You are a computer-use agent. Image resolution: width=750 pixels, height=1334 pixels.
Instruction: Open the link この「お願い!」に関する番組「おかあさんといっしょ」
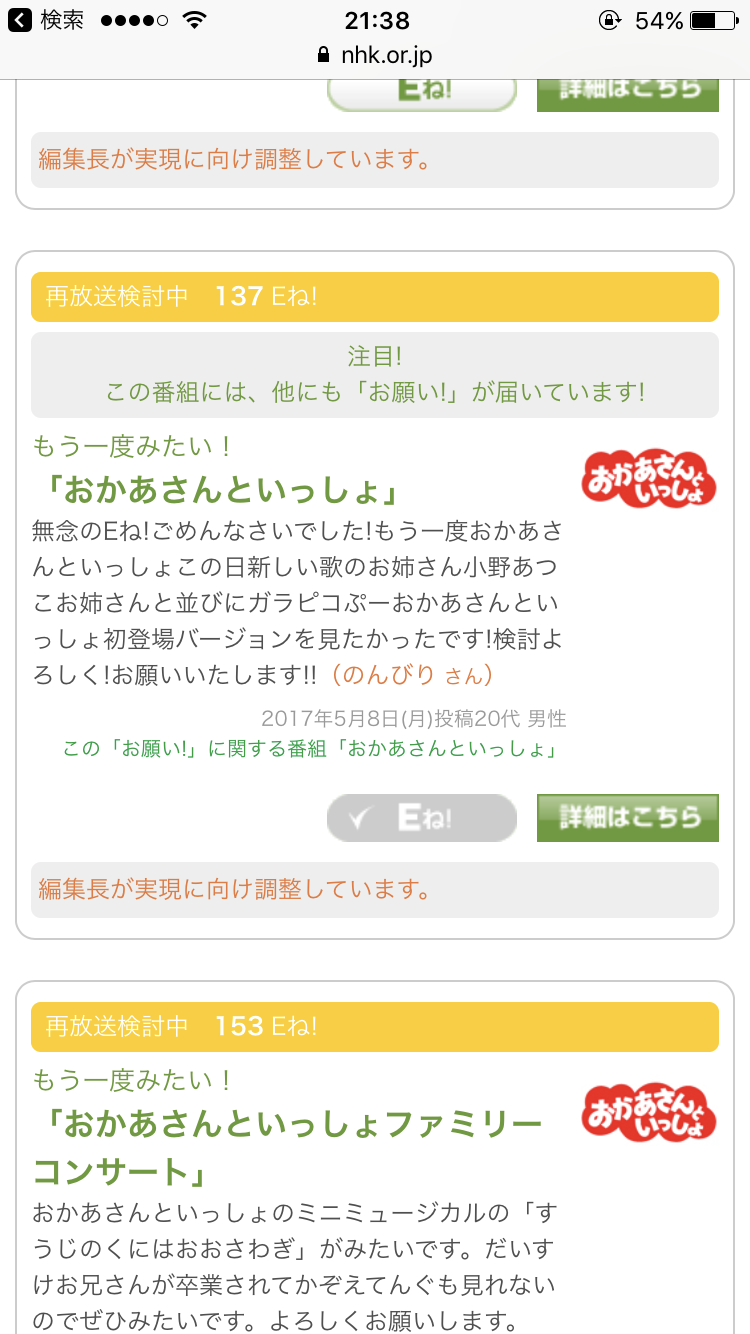tap(309, 749)
